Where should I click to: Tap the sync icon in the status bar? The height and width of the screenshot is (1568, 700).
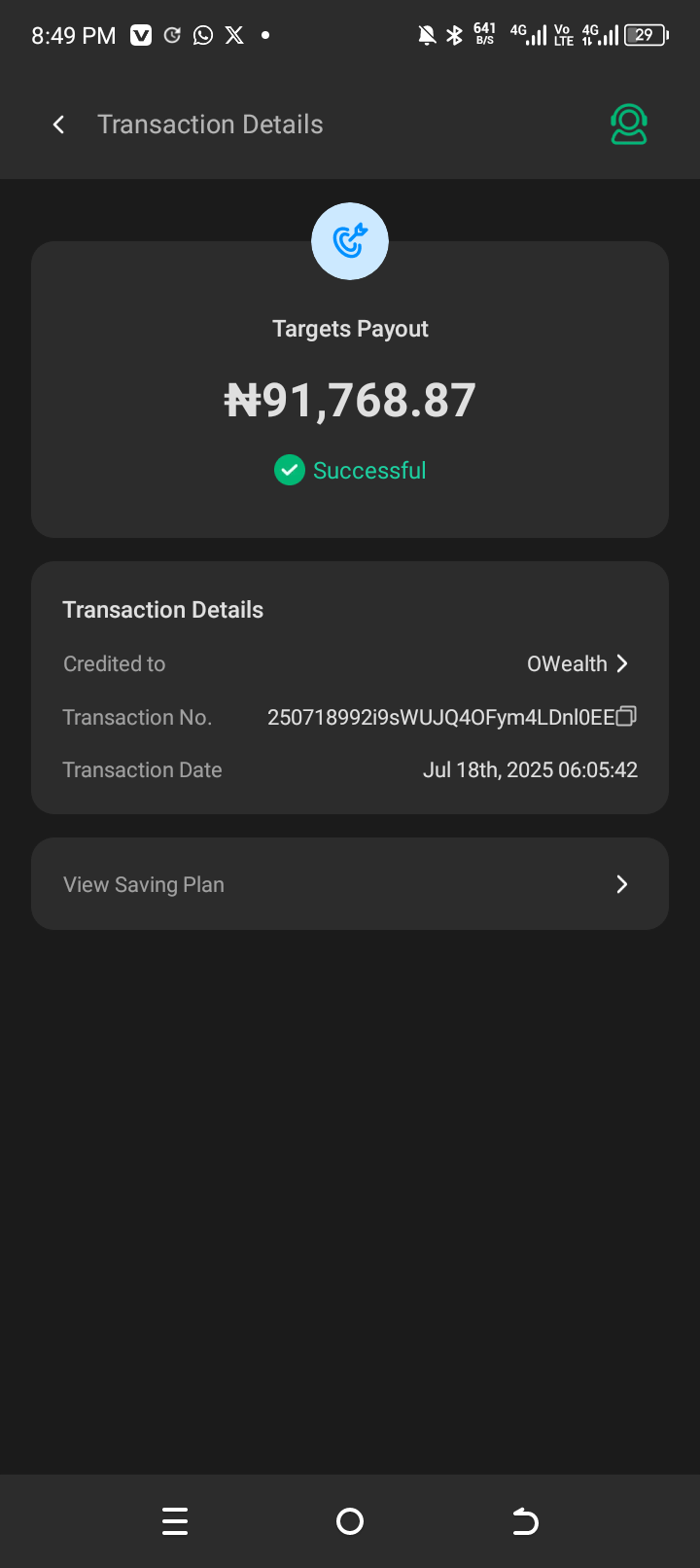pos(172,35)
